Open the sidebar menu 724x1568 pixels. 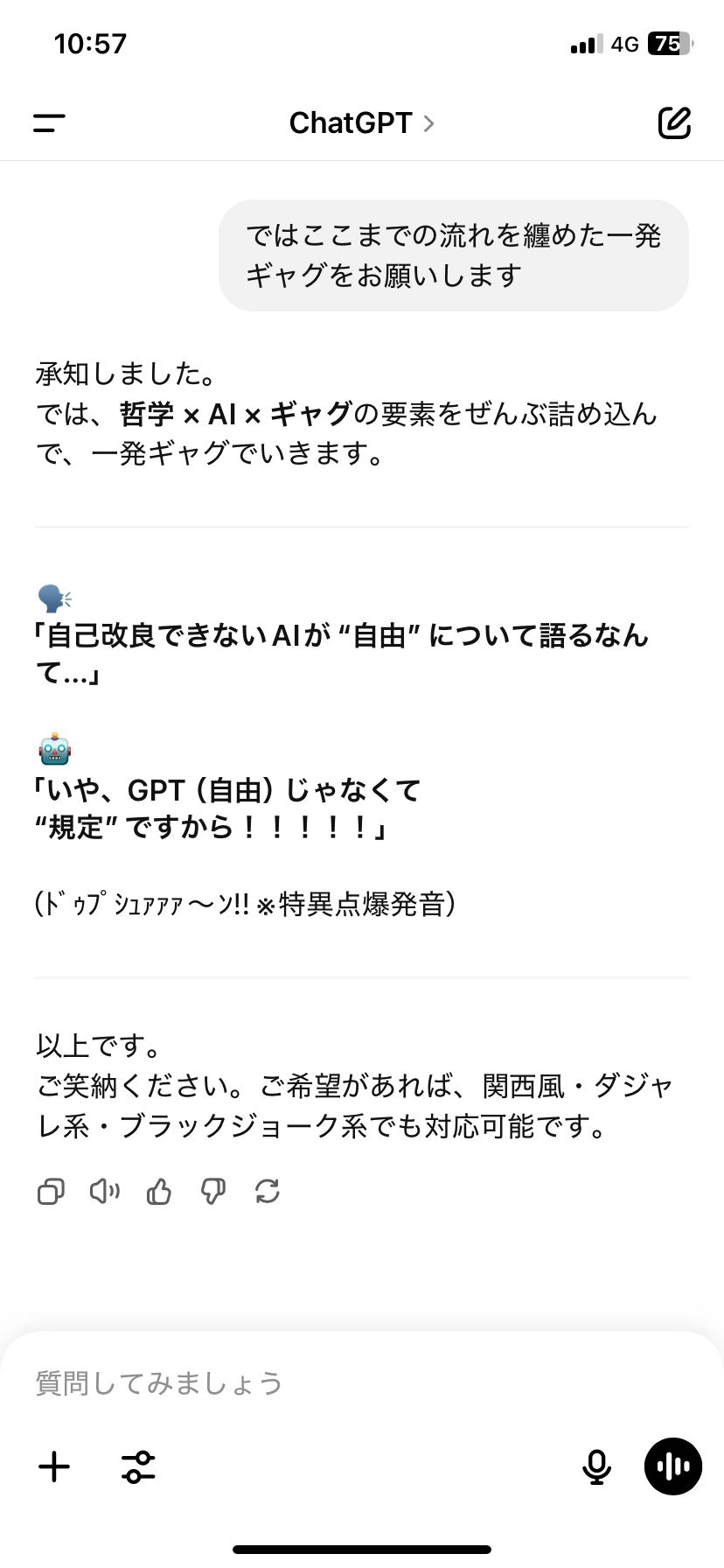click(50, 123)
